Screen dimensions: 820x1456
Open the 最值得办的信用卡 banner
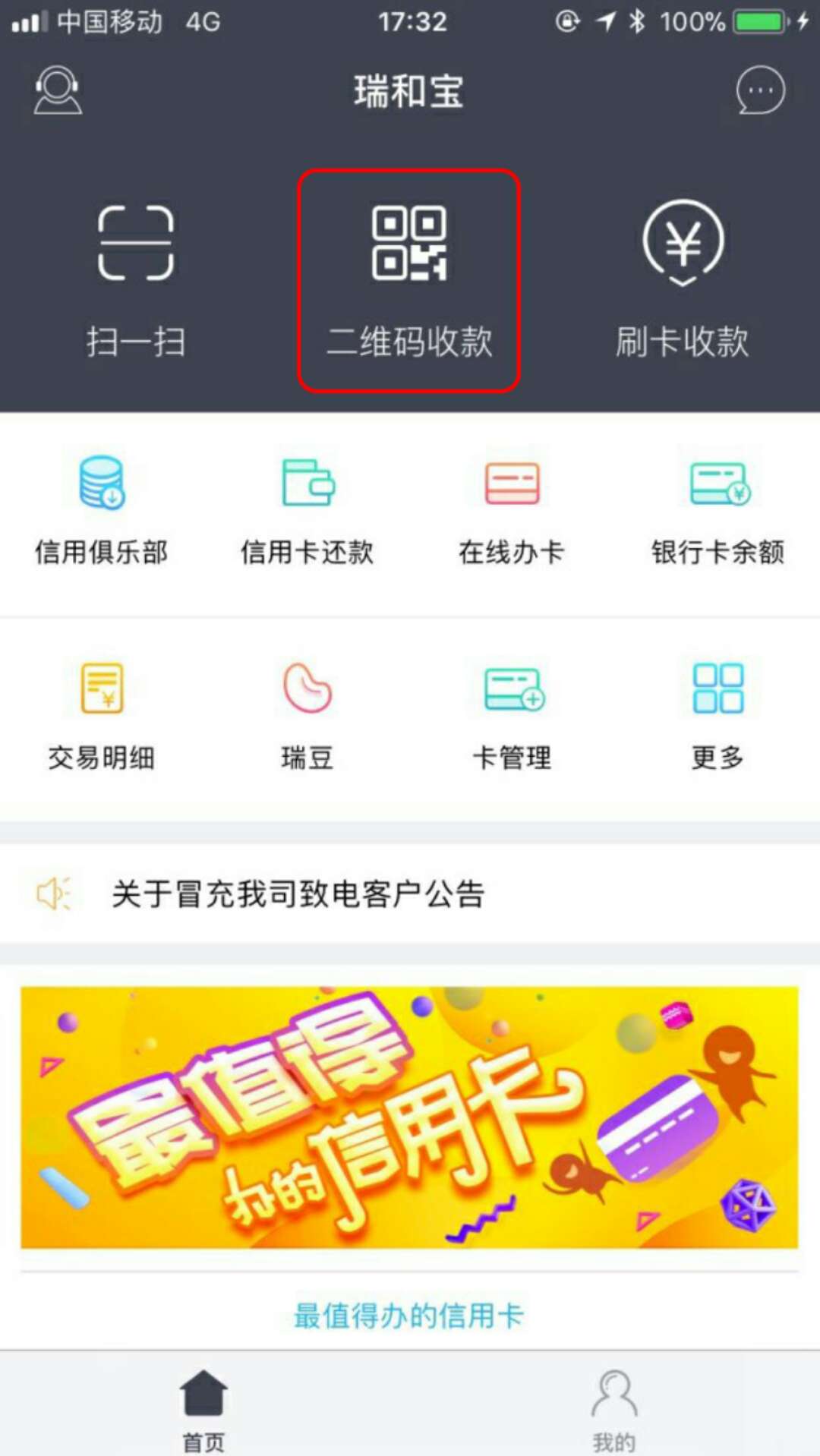pos(409,1117)
